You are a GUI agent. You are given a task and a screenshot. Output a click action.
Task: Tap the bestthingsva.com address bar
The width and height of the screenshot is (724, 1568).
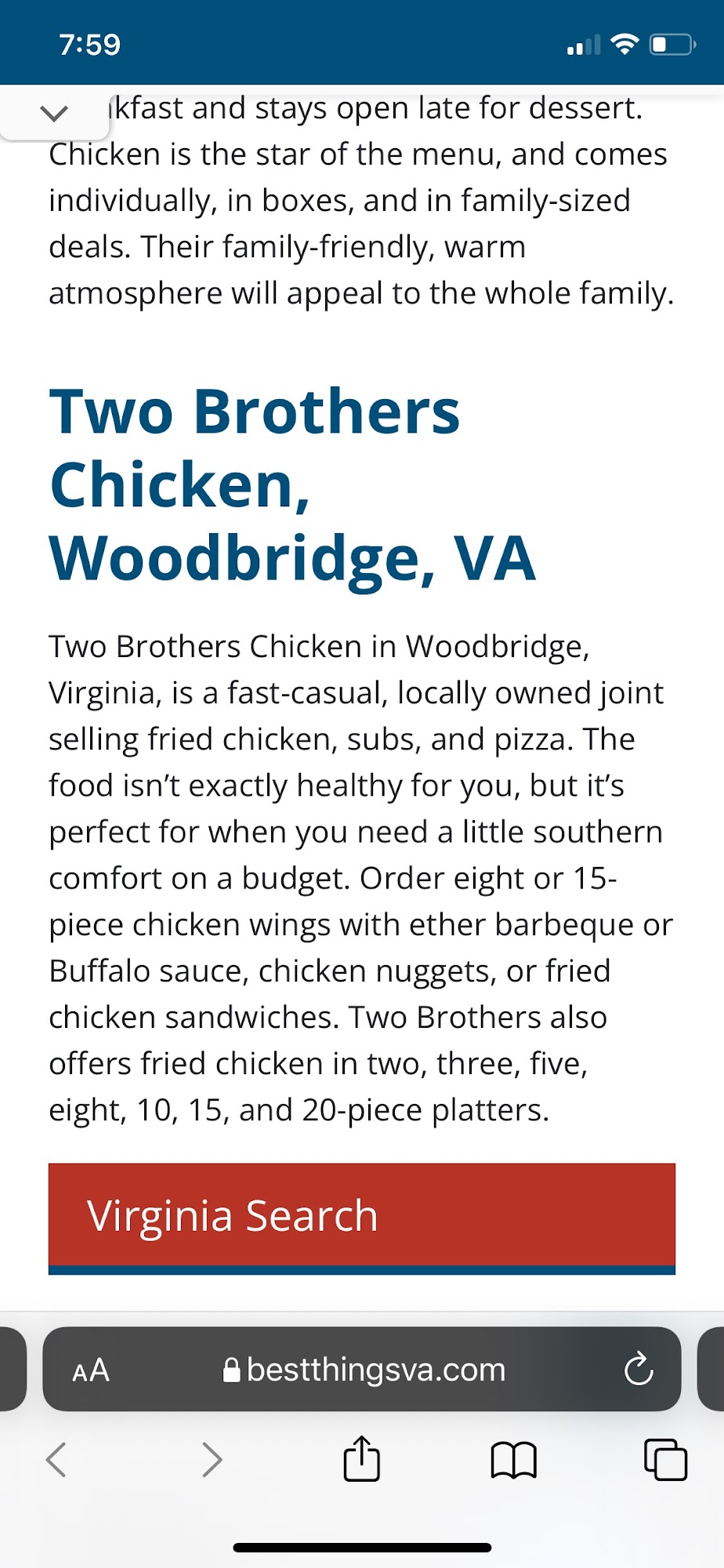click(x=364, y=1370)
